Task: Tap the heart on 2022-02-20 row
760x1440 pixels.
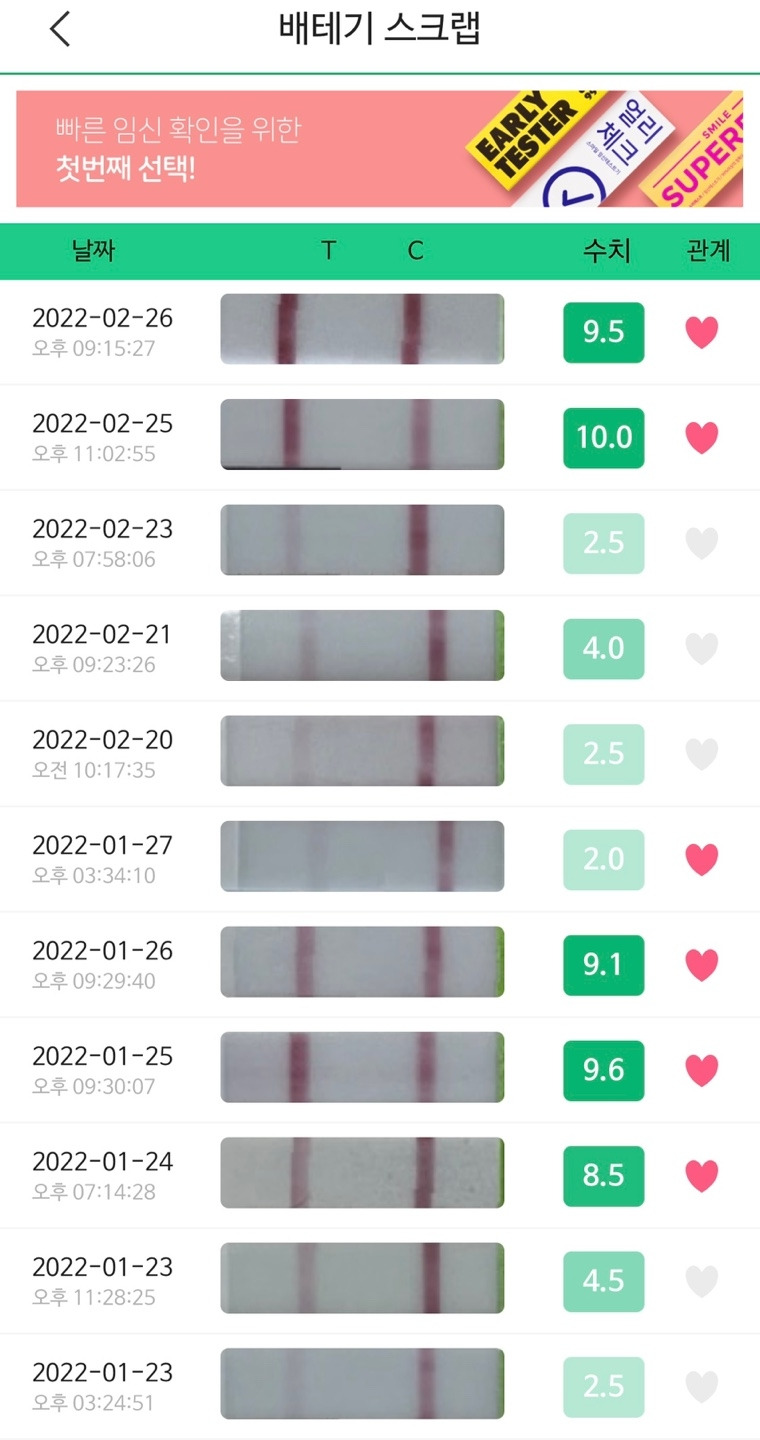Action: coord(702,754)
